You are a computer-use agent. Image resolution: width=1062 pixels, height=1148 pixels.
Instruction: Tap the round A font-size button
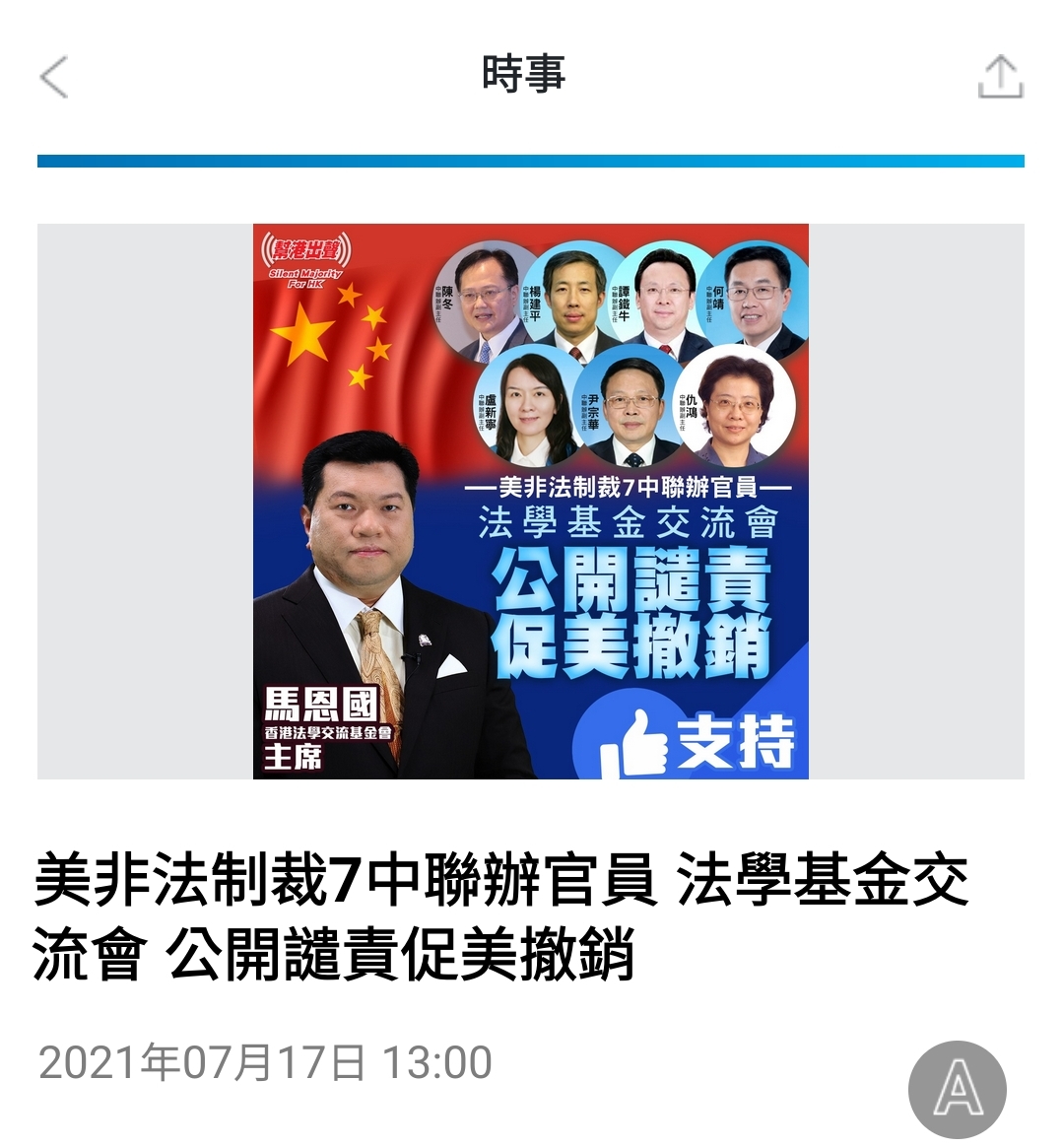coord(957,1089)
